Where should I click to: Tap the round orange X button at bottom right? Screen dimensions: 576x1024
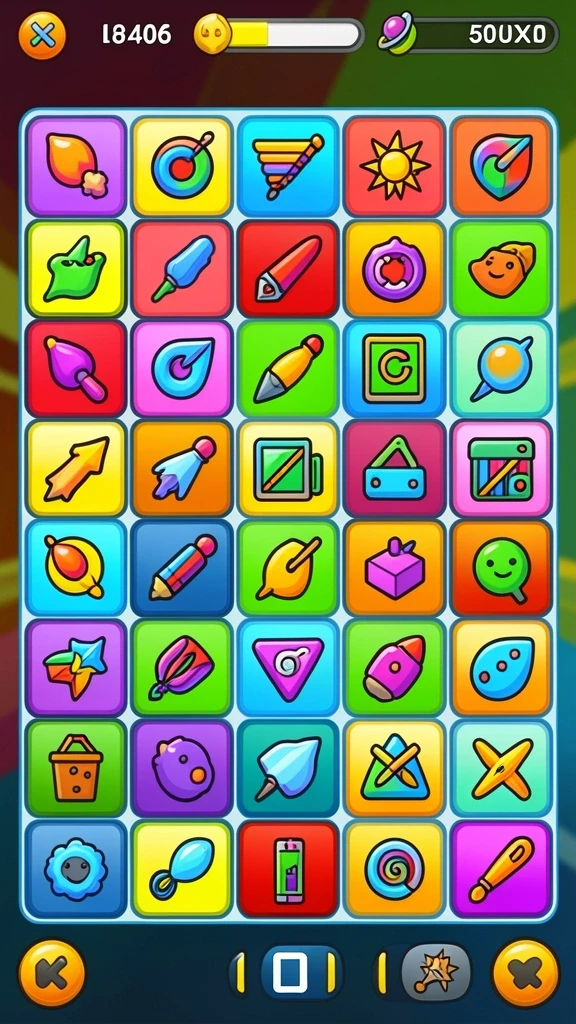pyautogui.click(x=526, y=974)
